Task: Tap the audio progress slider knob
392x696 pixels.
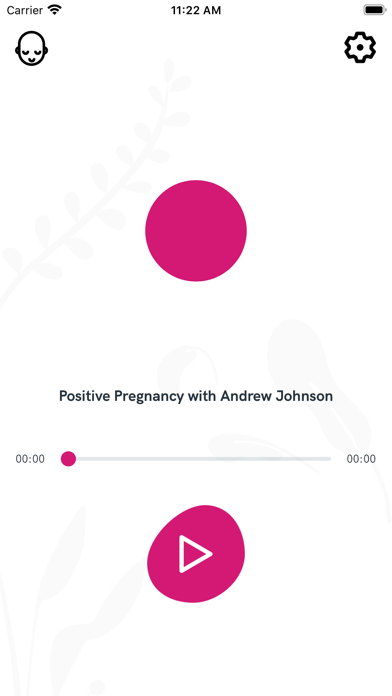Action: [x=68, y=459]
